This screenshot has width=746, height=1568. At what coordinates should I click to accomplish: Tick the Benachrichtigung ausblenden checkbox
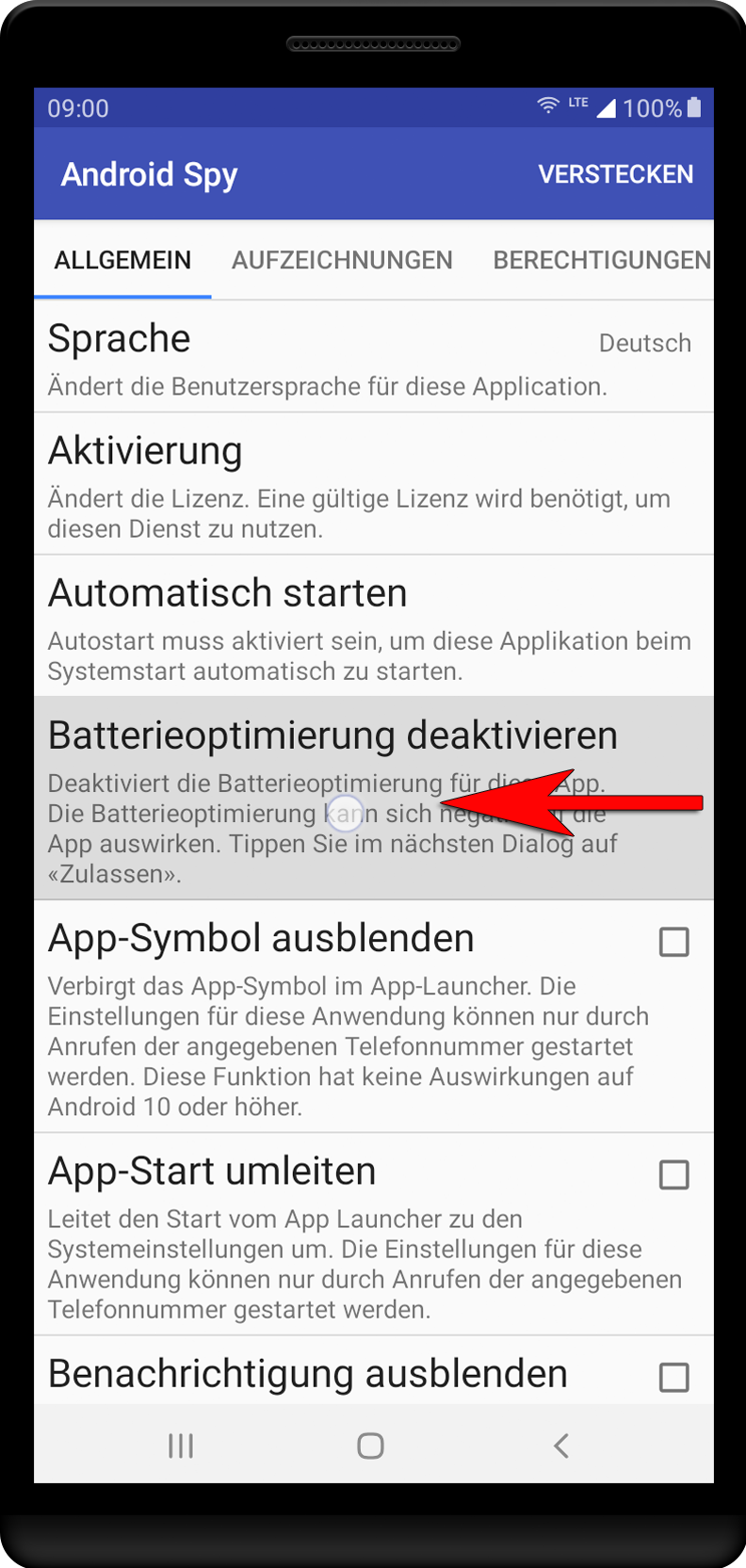pyautogui.click(x=673, y=1377)
